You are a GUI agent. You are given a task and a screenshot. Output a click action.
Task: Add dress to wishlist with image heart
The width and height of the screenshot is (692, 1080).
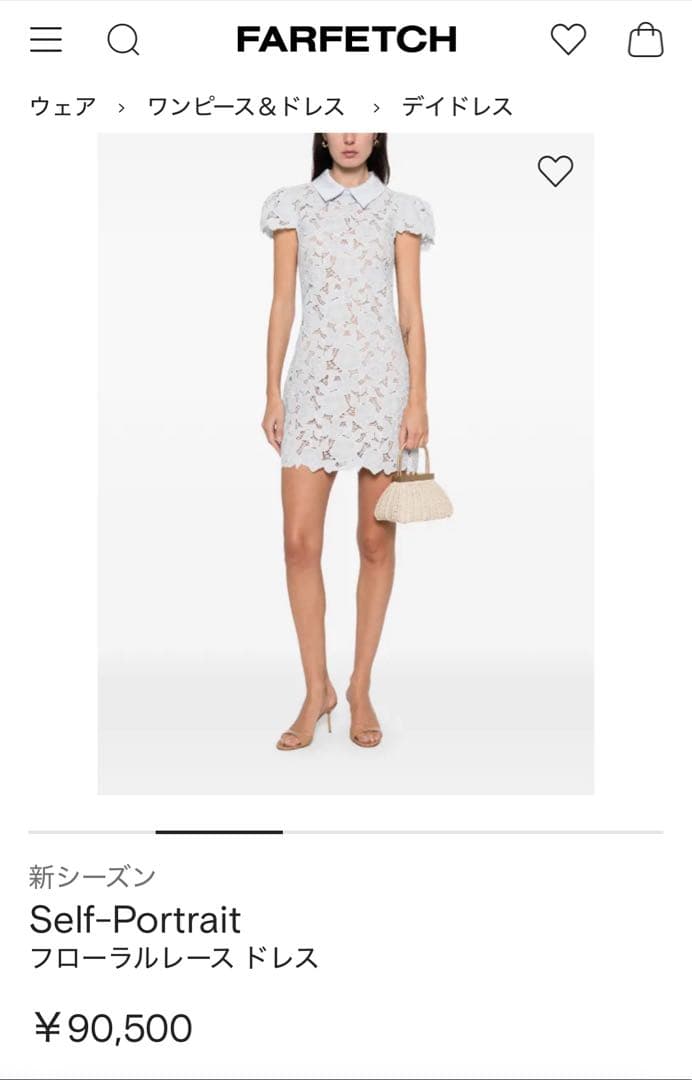[555, 171]
